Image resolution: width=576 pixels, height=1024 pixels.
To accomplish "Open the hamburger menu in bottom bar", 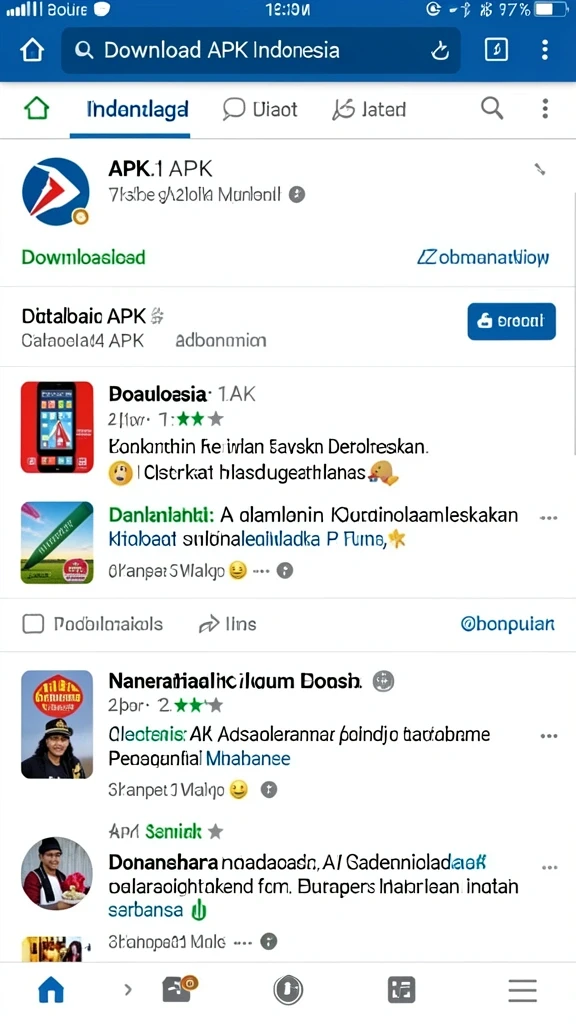I will pos(522,990).
